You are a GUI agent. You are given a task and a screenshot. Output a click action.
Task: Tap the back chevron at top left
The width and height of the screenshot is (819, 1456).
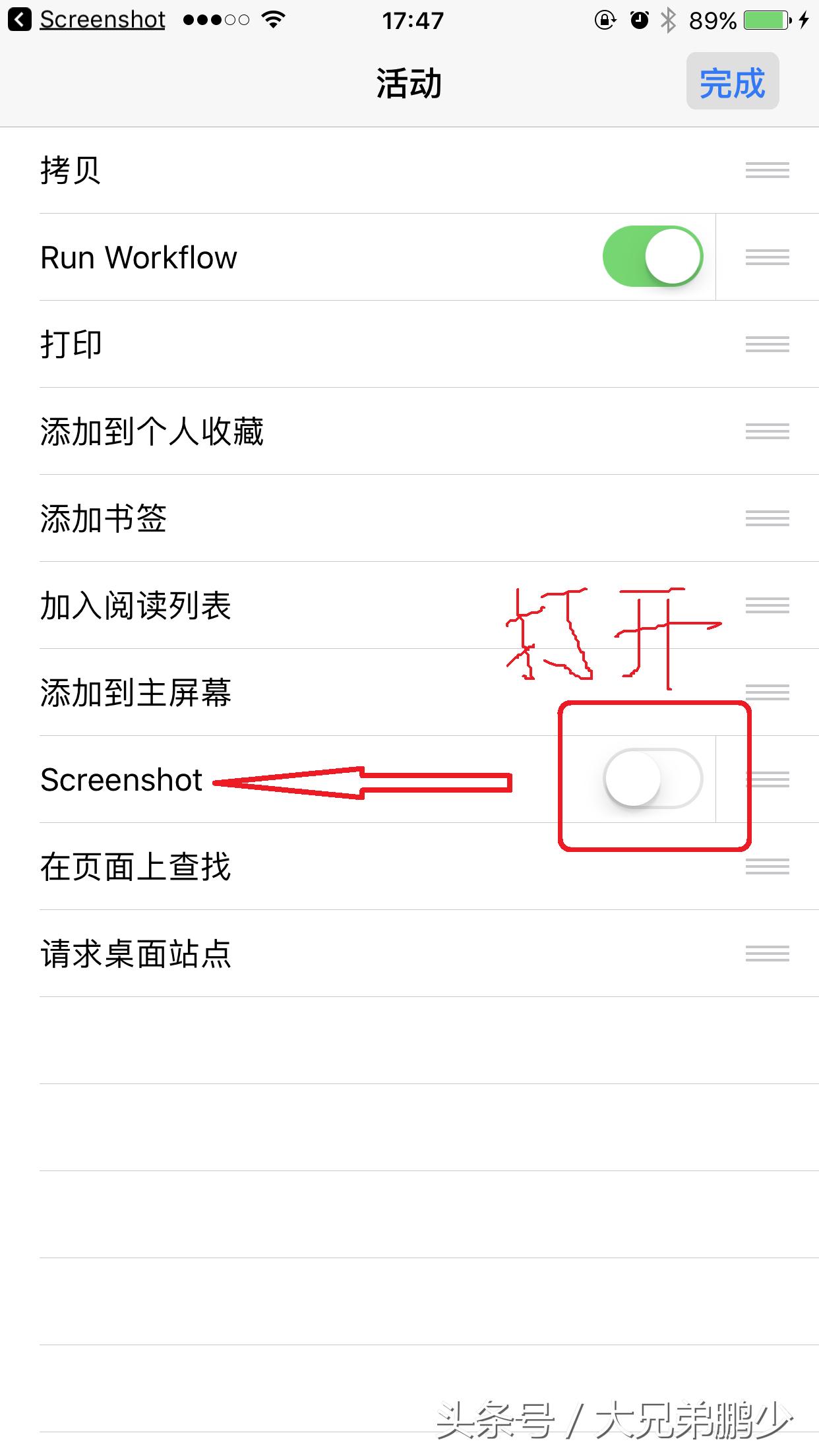18,19
